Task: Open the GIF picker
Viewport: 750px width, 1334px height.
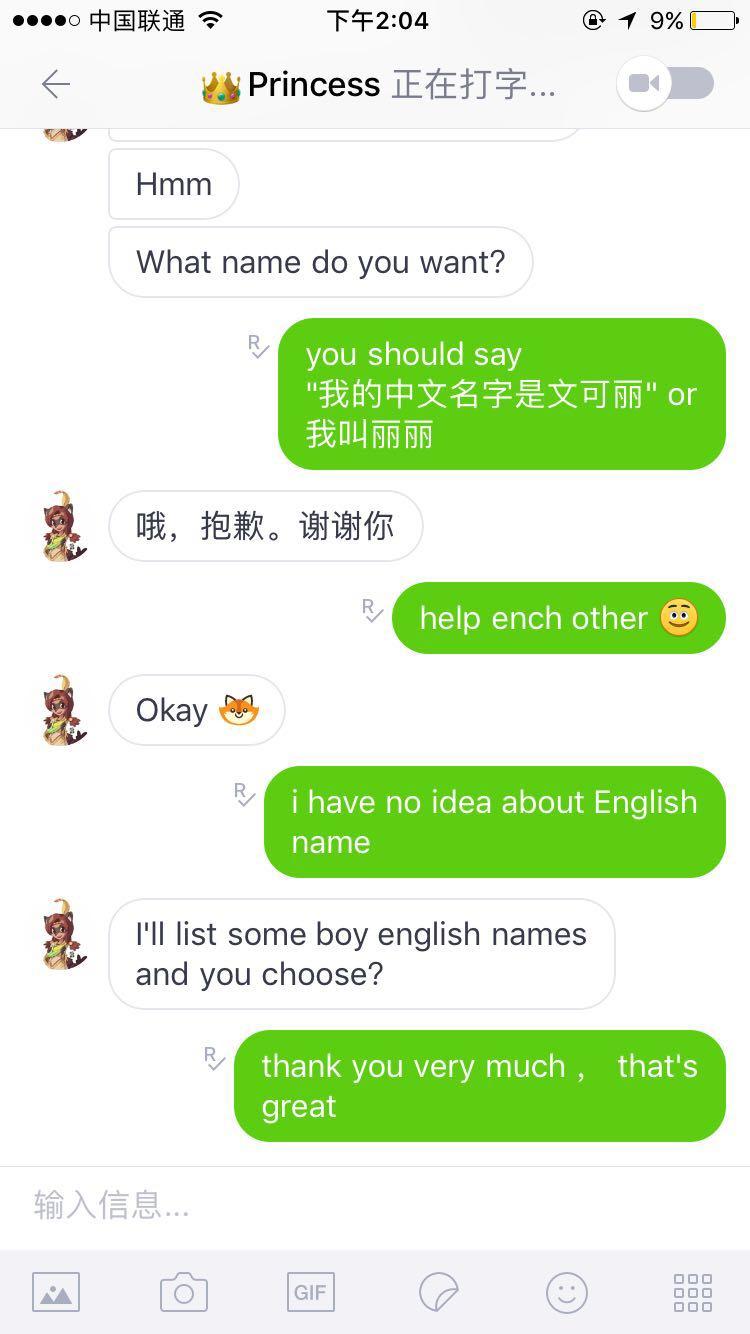Action: point(310,1292)
